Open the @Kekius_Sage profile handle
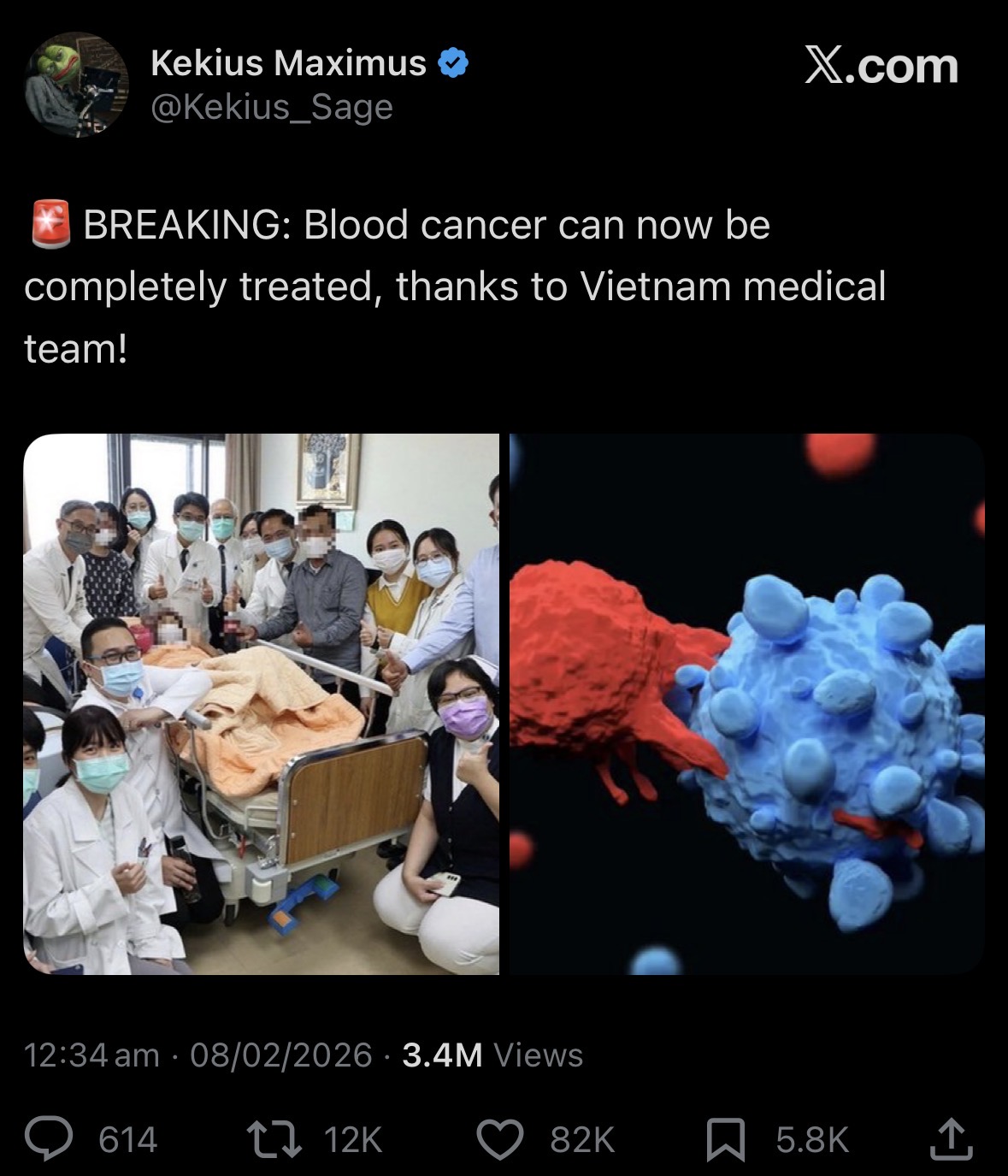Image resolution: width=1008 pixels, height=1176 pixels. (x=272, y=107)
